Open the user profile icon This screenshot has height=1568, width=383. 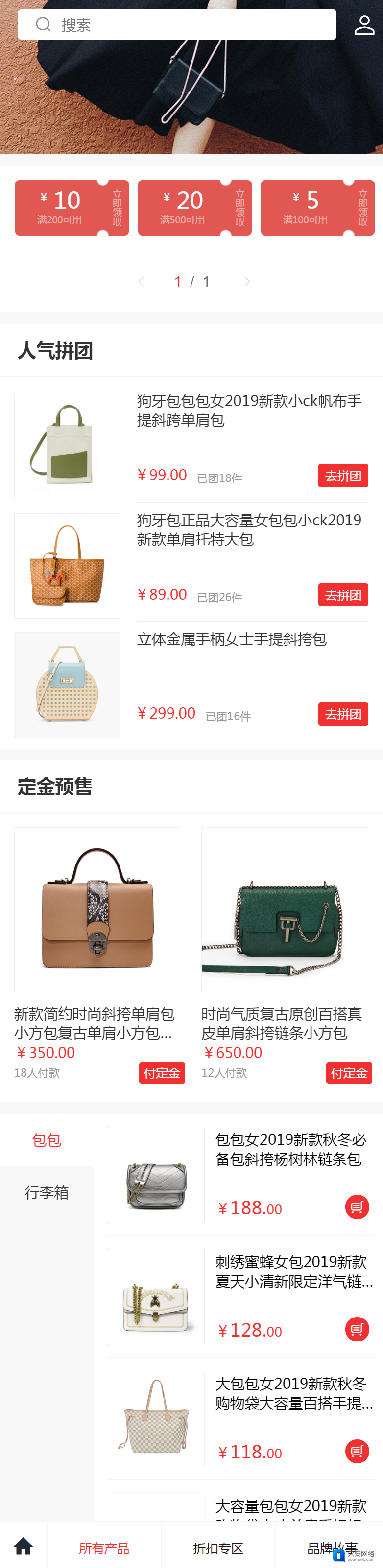click(364, 25)
